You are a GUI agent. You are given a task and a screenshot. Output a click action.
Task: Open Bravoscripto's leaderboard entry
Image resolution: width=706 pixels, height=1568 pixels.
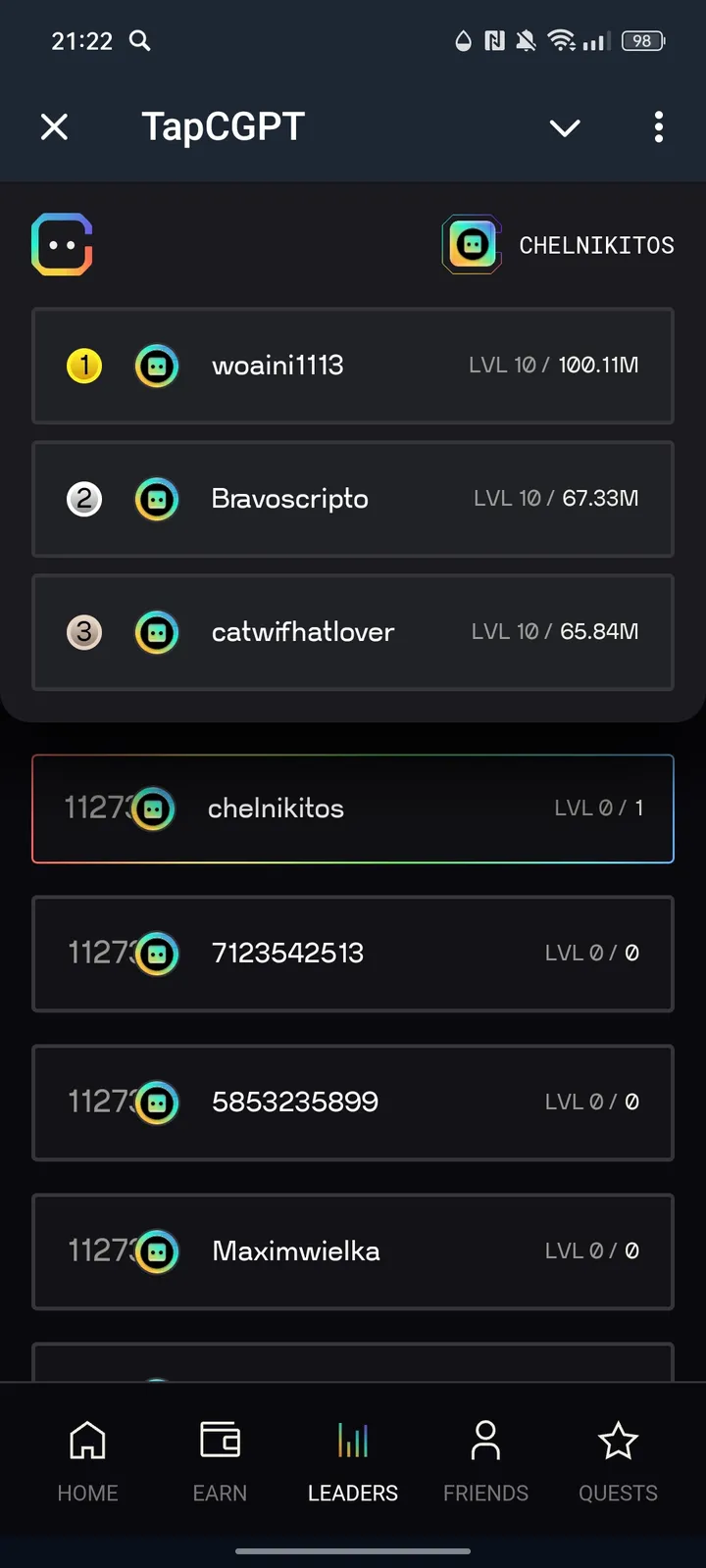coord(353,499)
